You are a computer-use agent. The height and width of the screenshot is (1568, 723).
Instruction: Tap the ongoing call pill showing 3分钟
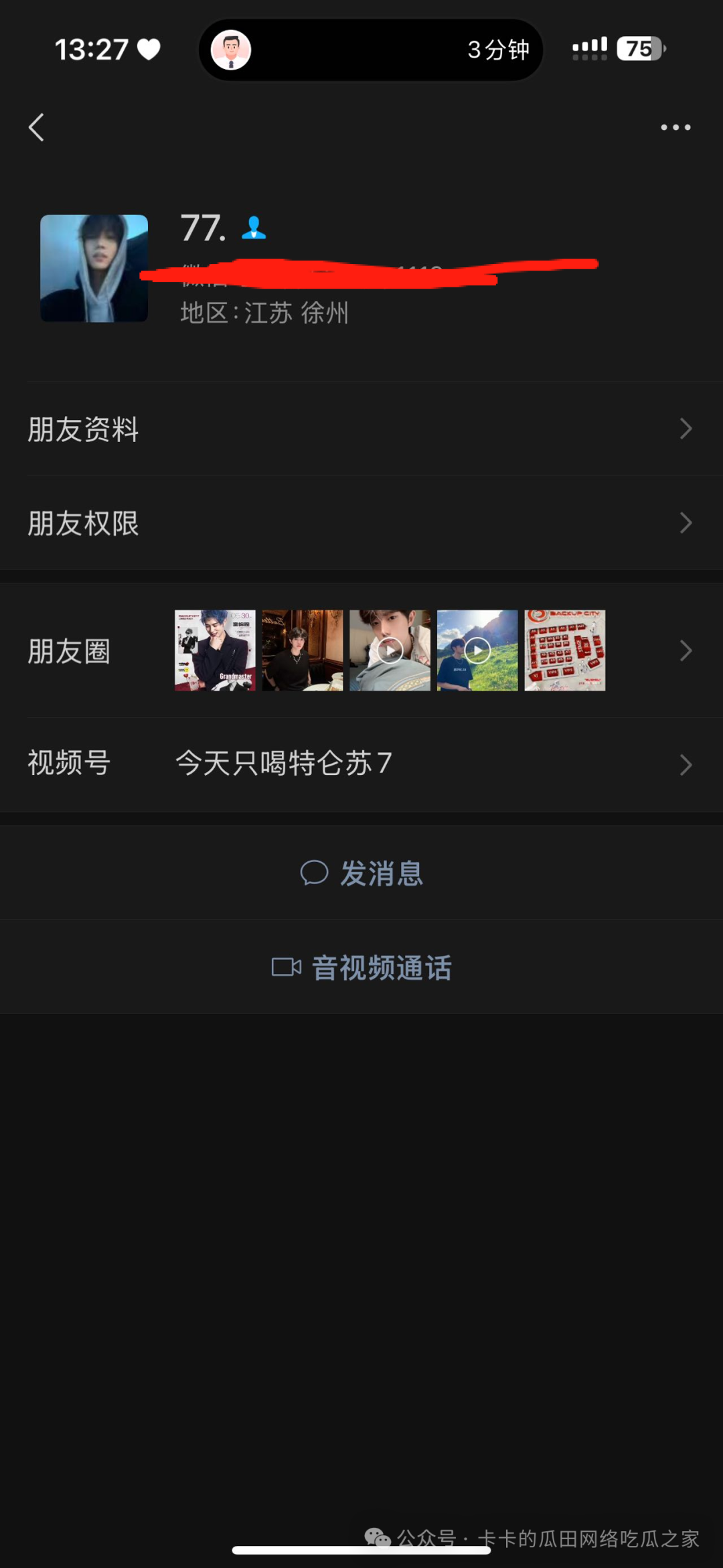coord(370,50)
